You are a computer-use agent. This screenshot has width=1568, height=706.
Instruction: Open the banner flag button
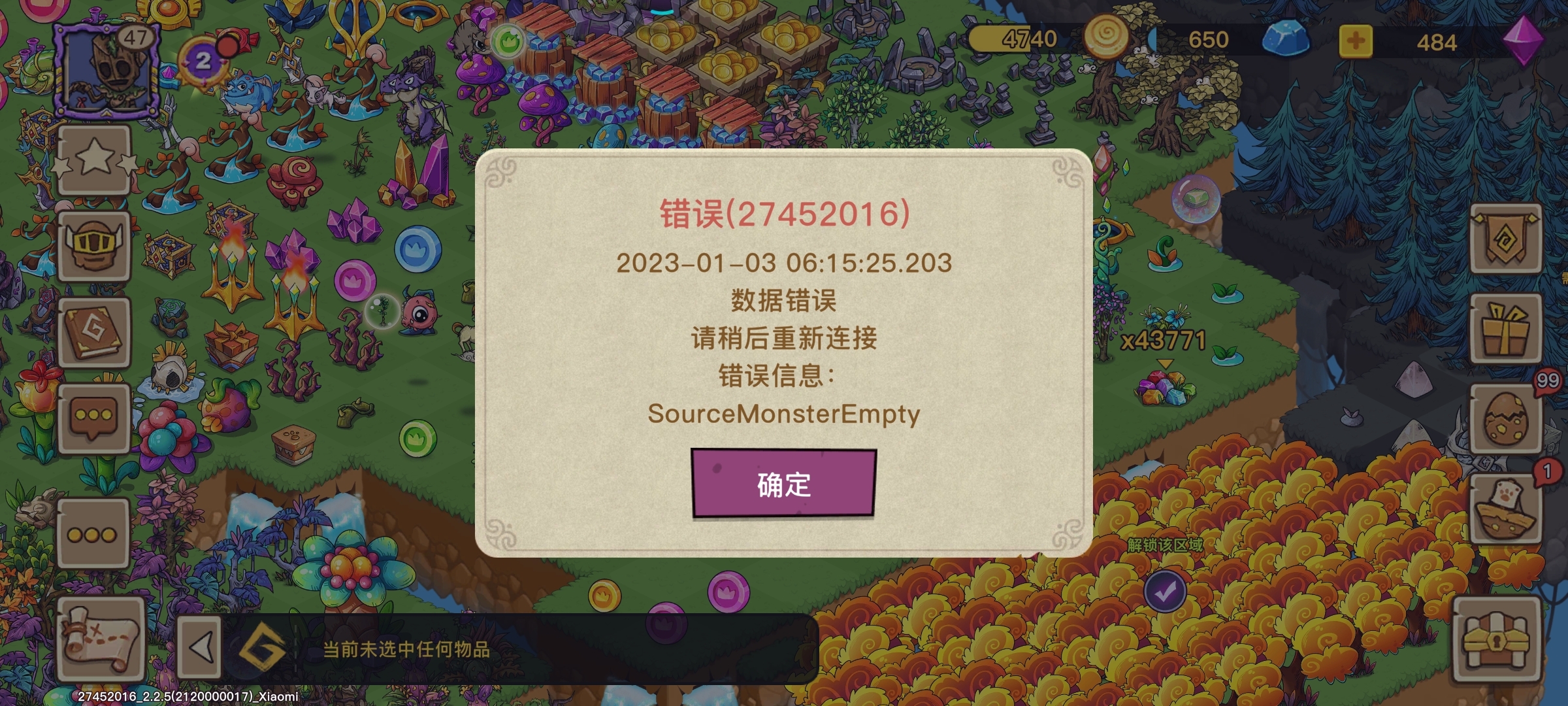coord(1505,239)
